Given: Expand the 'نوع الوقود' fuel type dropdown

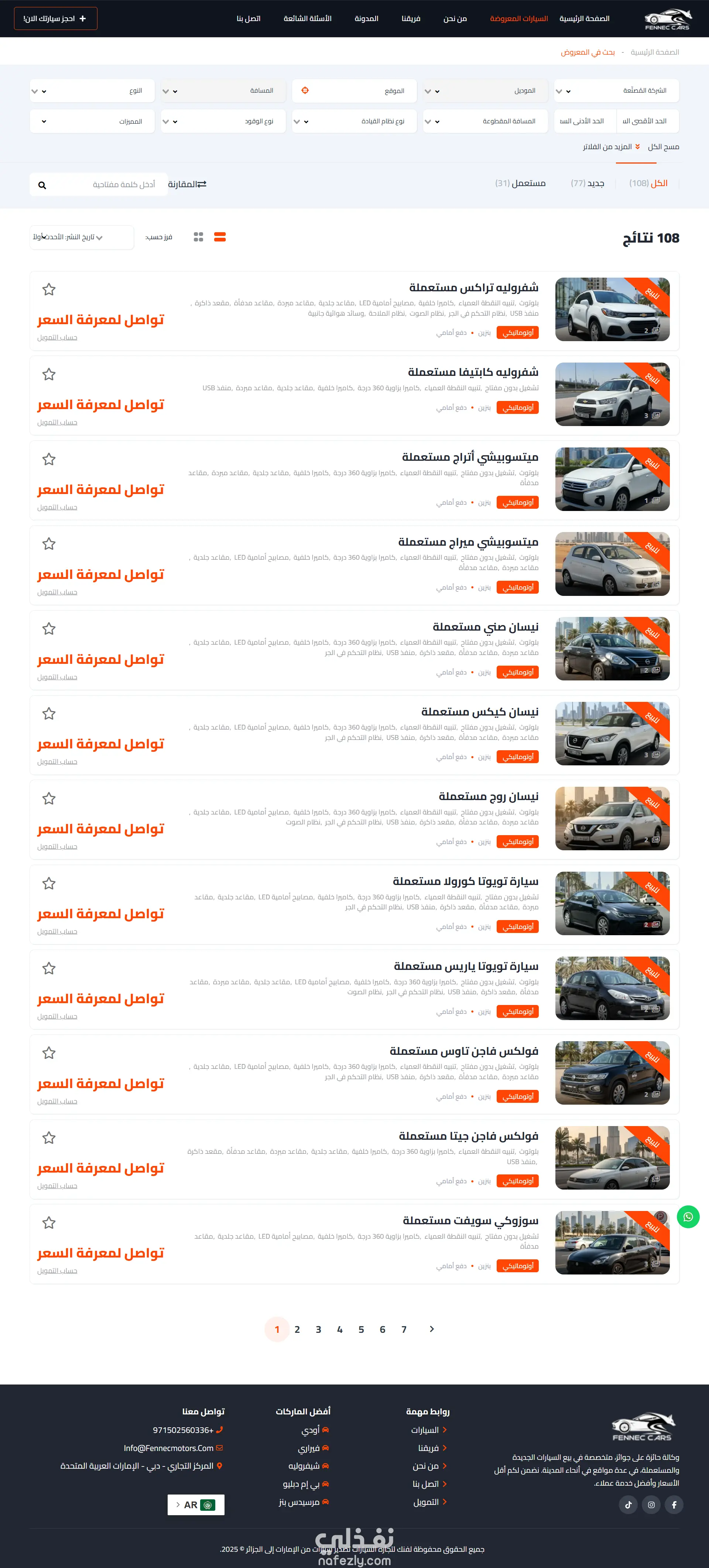Looking at the screenshot, I should point(223,121).
